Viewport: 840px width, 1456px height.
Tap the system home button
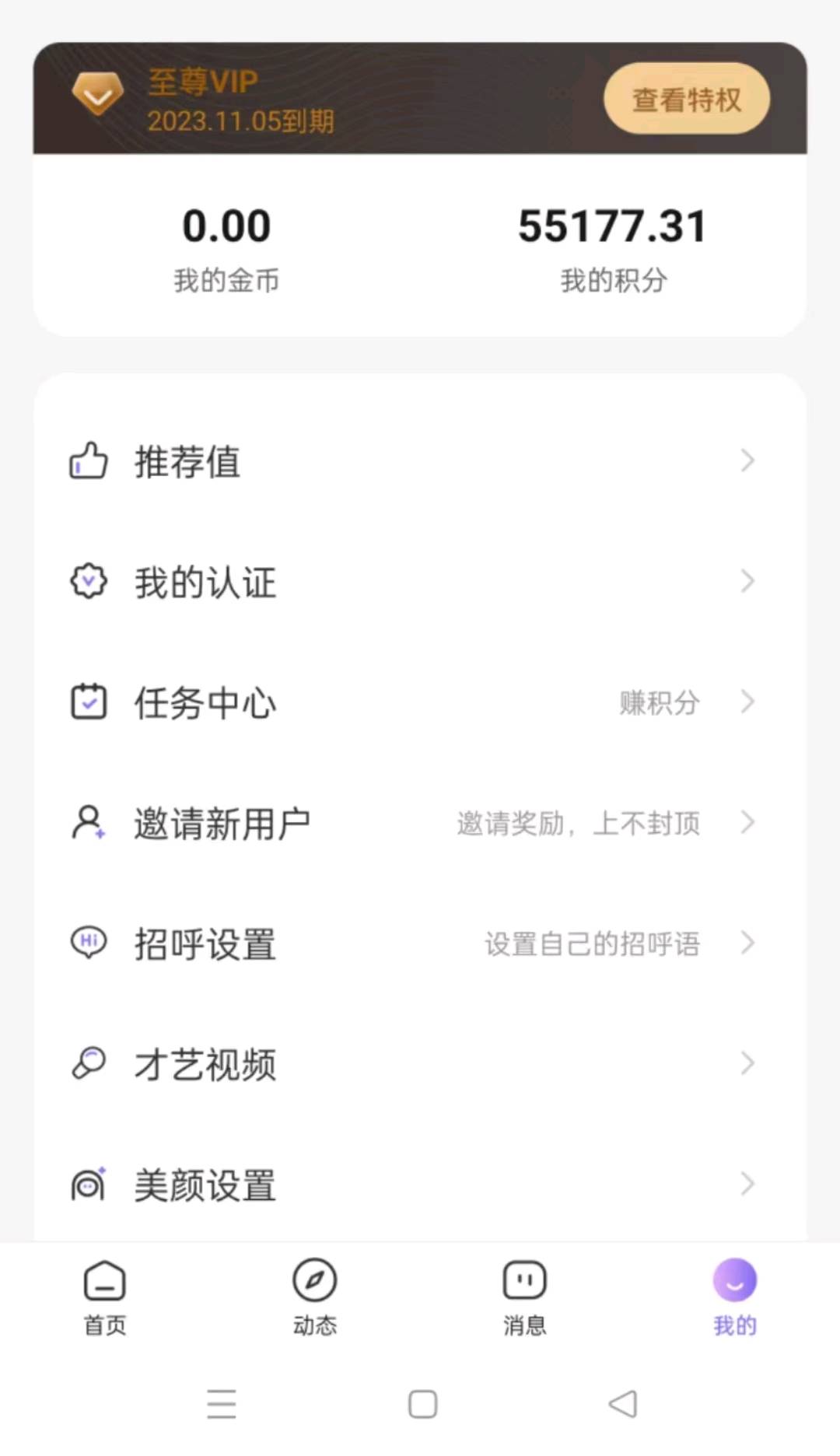coord(422,1404)
